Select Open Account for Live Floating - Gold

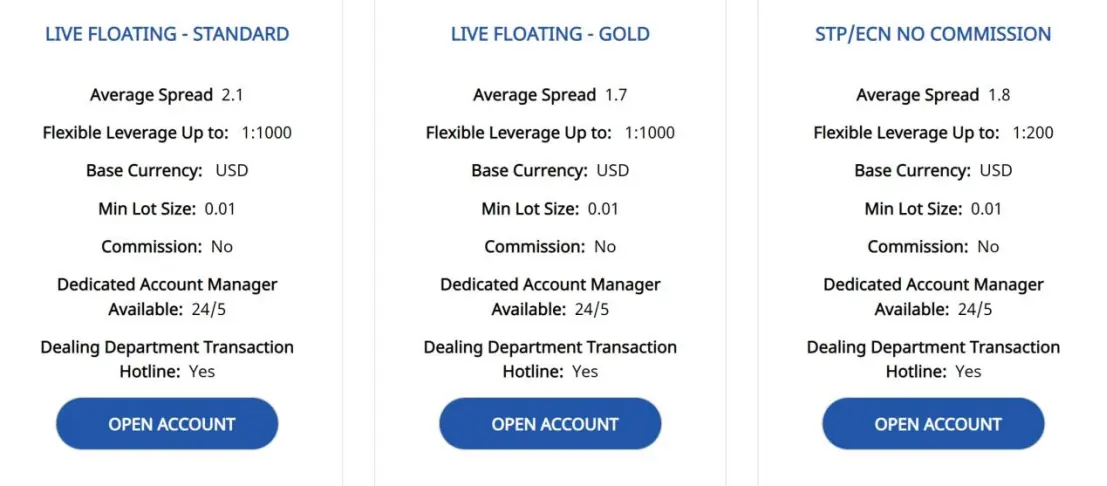(x=550, y=424)
